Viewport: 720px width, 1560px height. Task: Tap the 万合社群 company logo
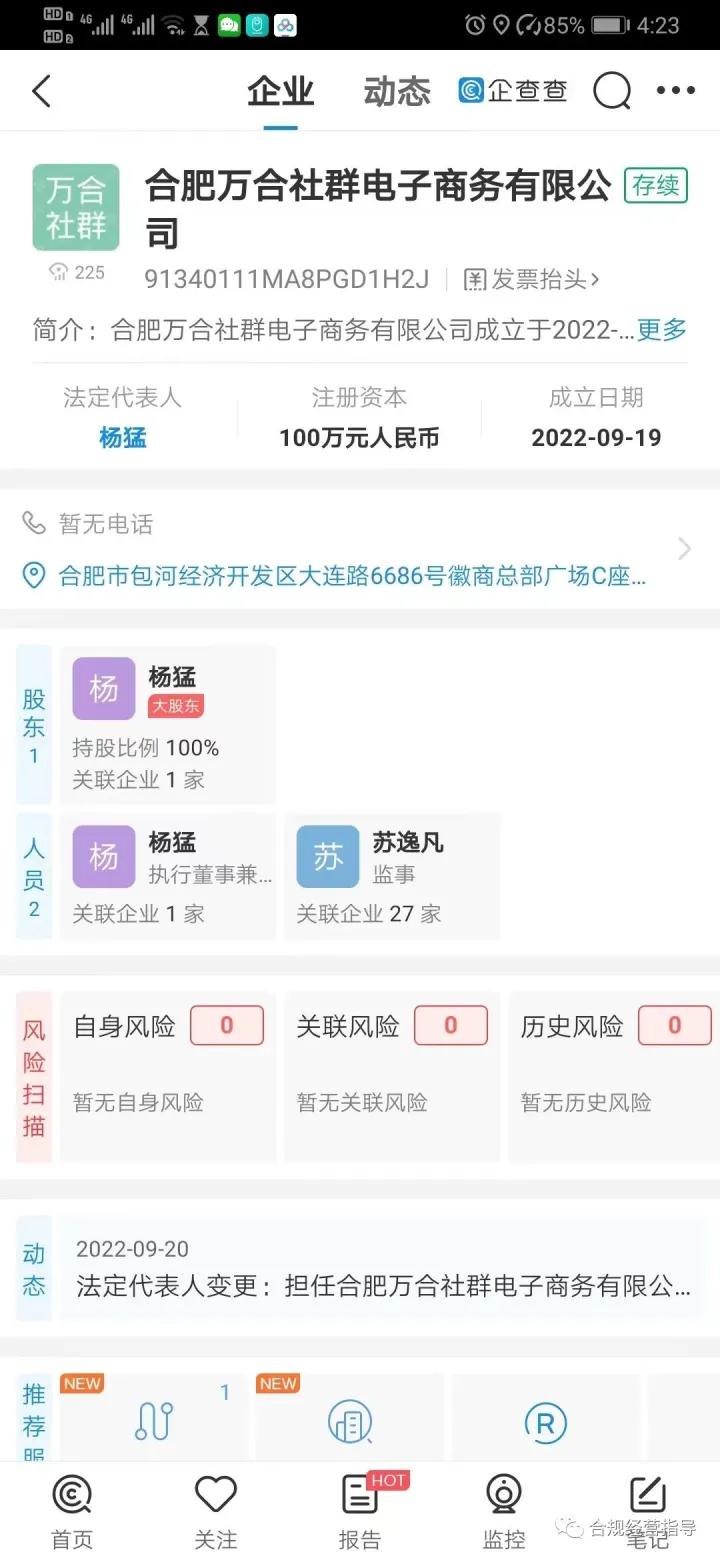pos(75,207)
